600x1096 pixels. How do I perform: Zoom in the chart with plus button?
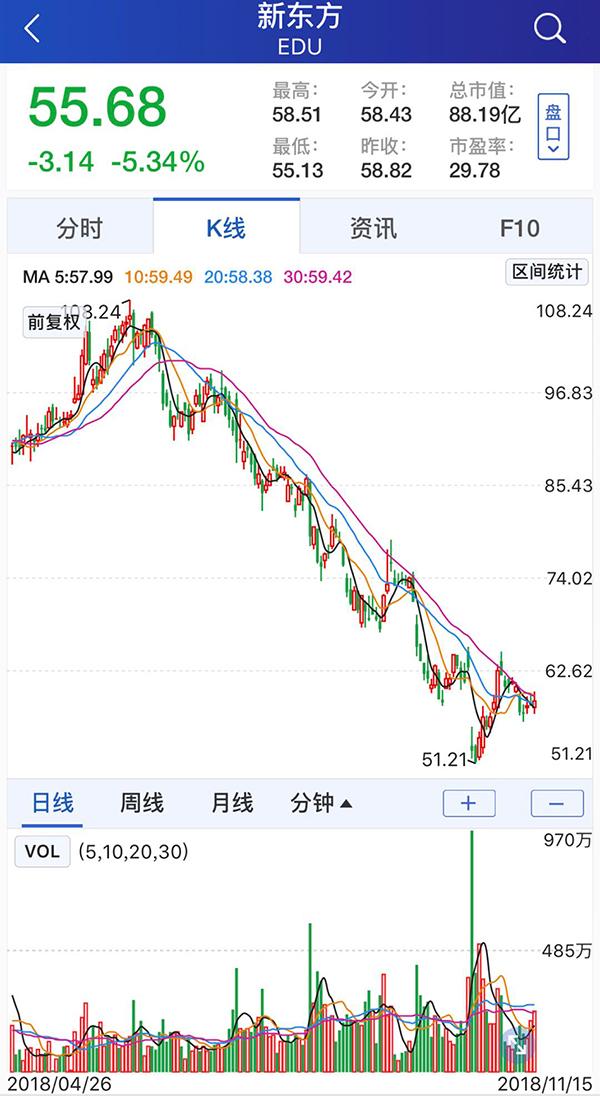pos(469,803)
